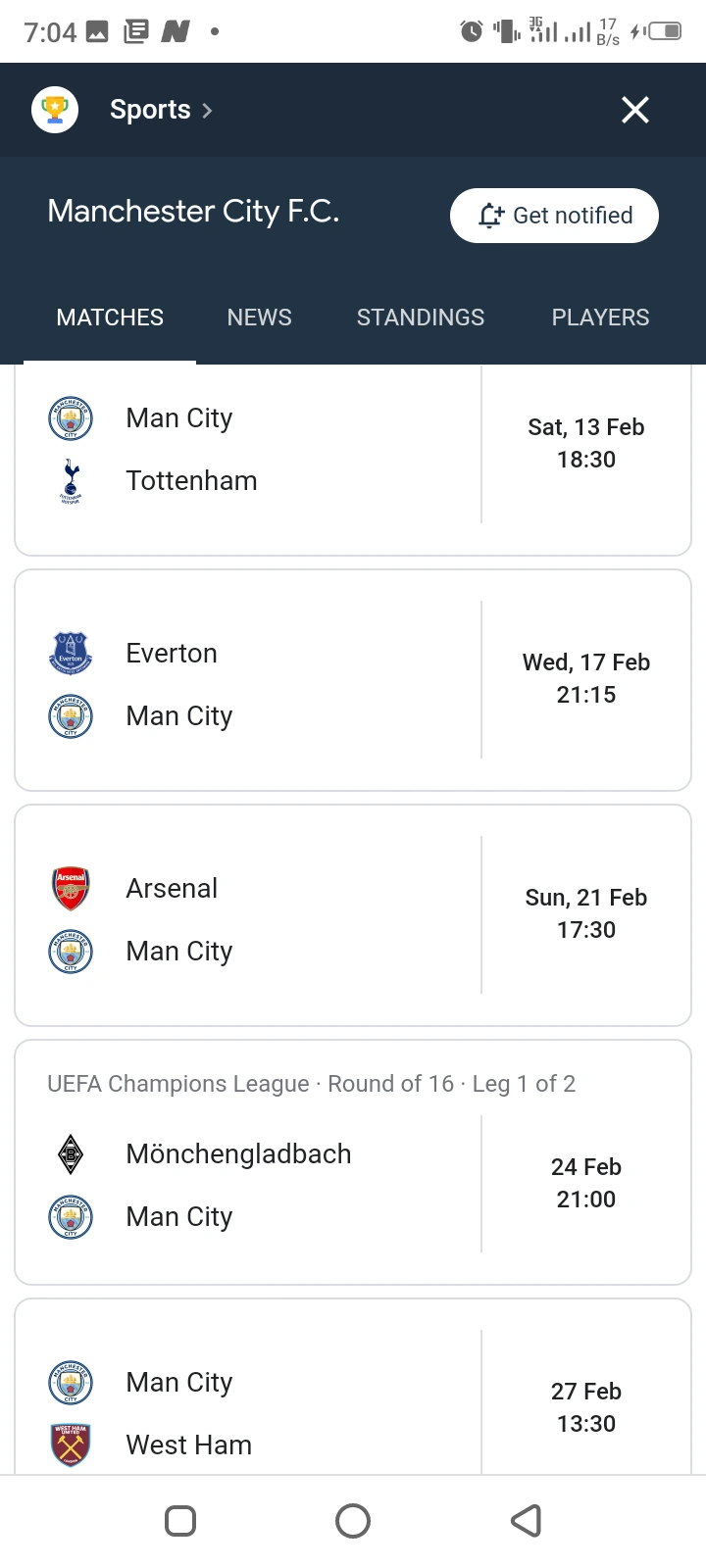Image resolution: width=706 pixels, height=1568 pixels.
Task: Go to the home screen
Action: 353,1521
